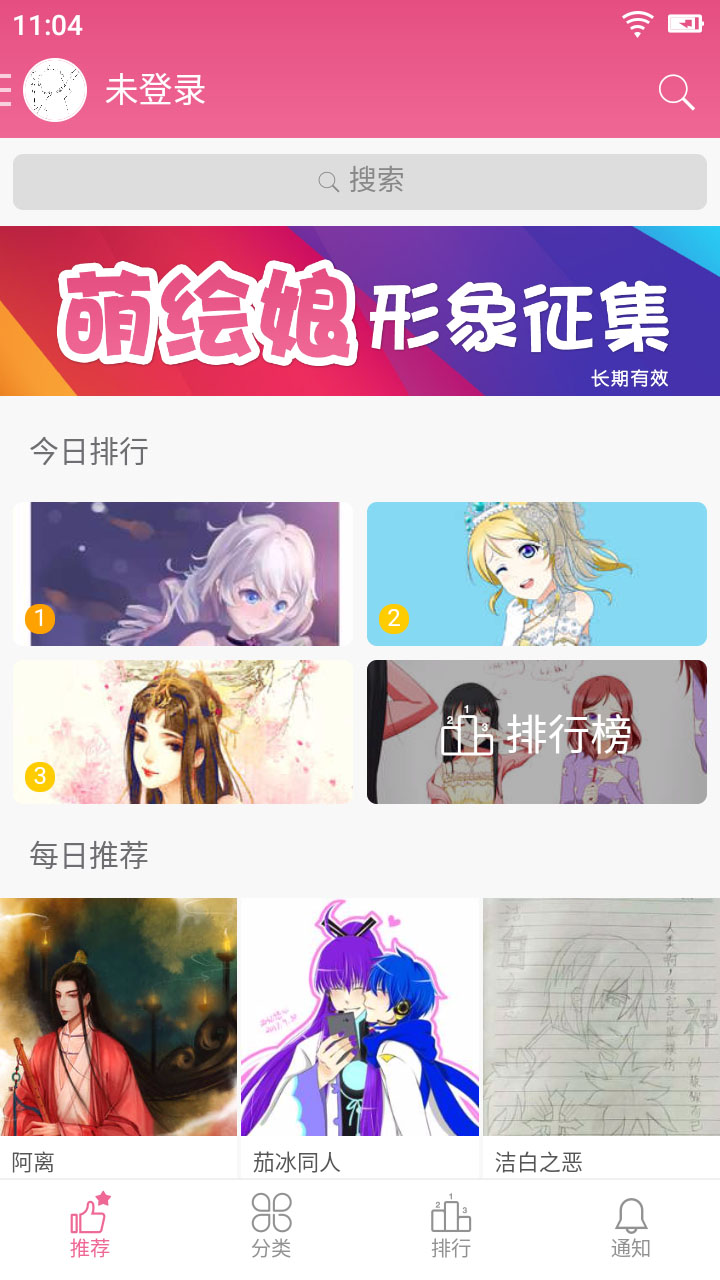The image size is (720, 1280).
Task: Open search via the magnifier icon
Action: point(676,90)
